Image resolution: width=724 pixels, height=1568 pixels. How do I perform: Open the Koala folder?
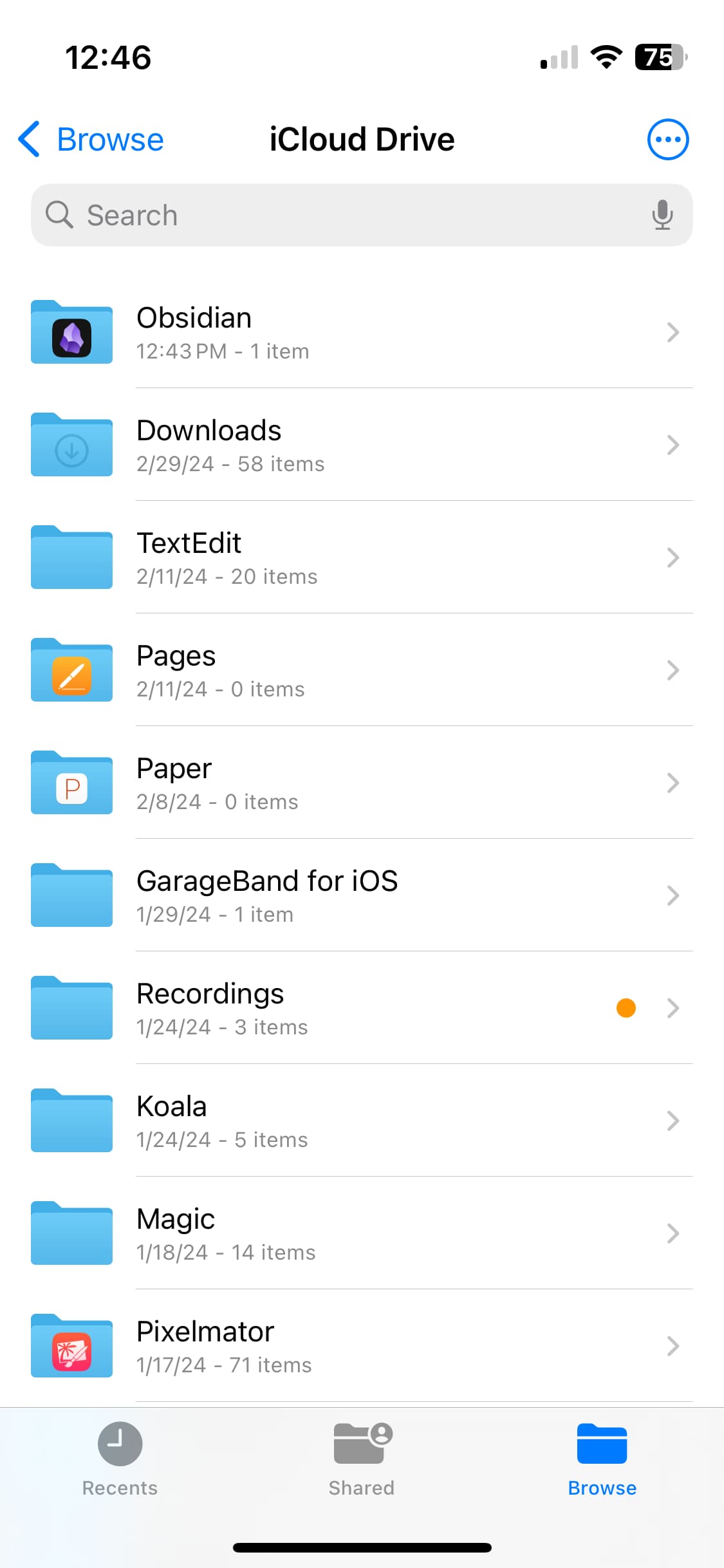point(362,1121)
